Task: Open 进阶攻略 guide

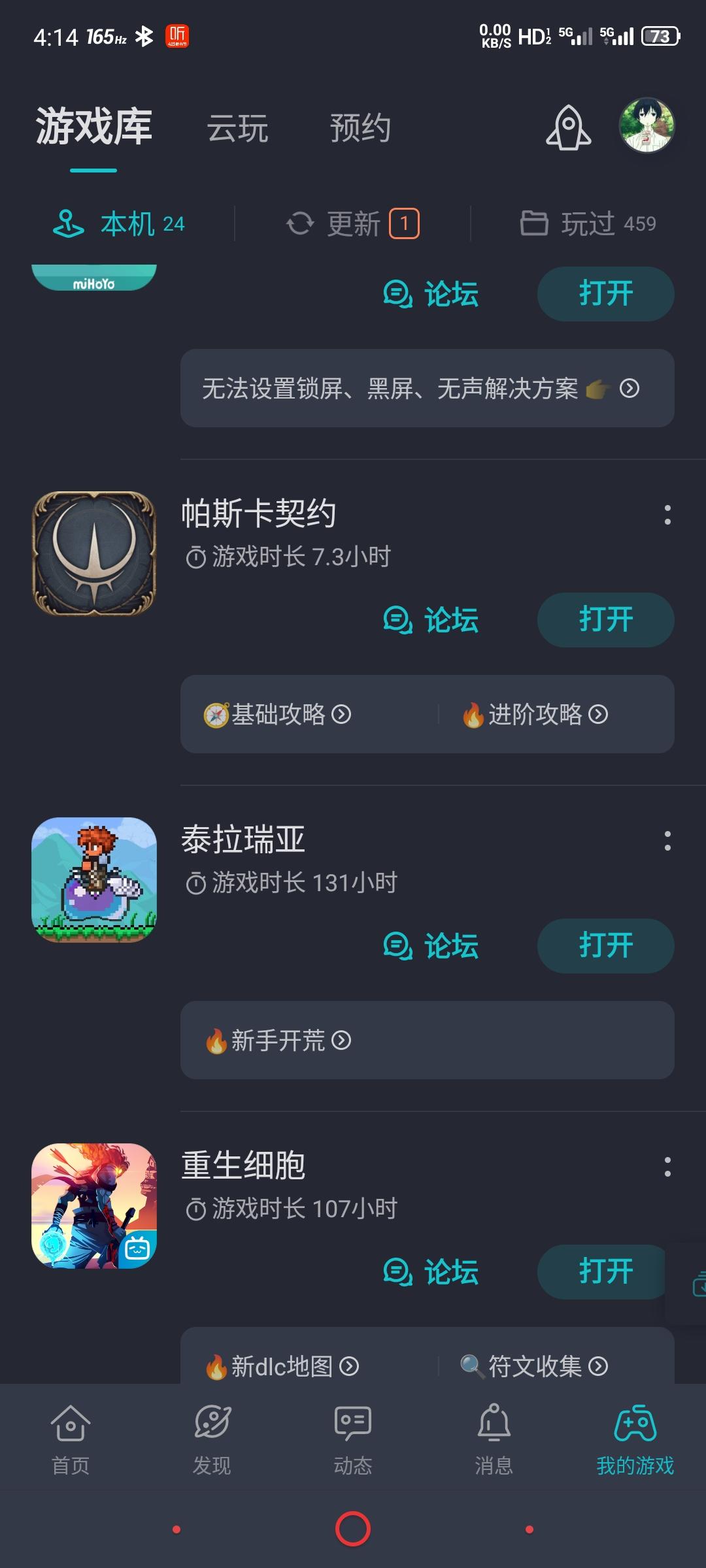Action: click(535, 715)
